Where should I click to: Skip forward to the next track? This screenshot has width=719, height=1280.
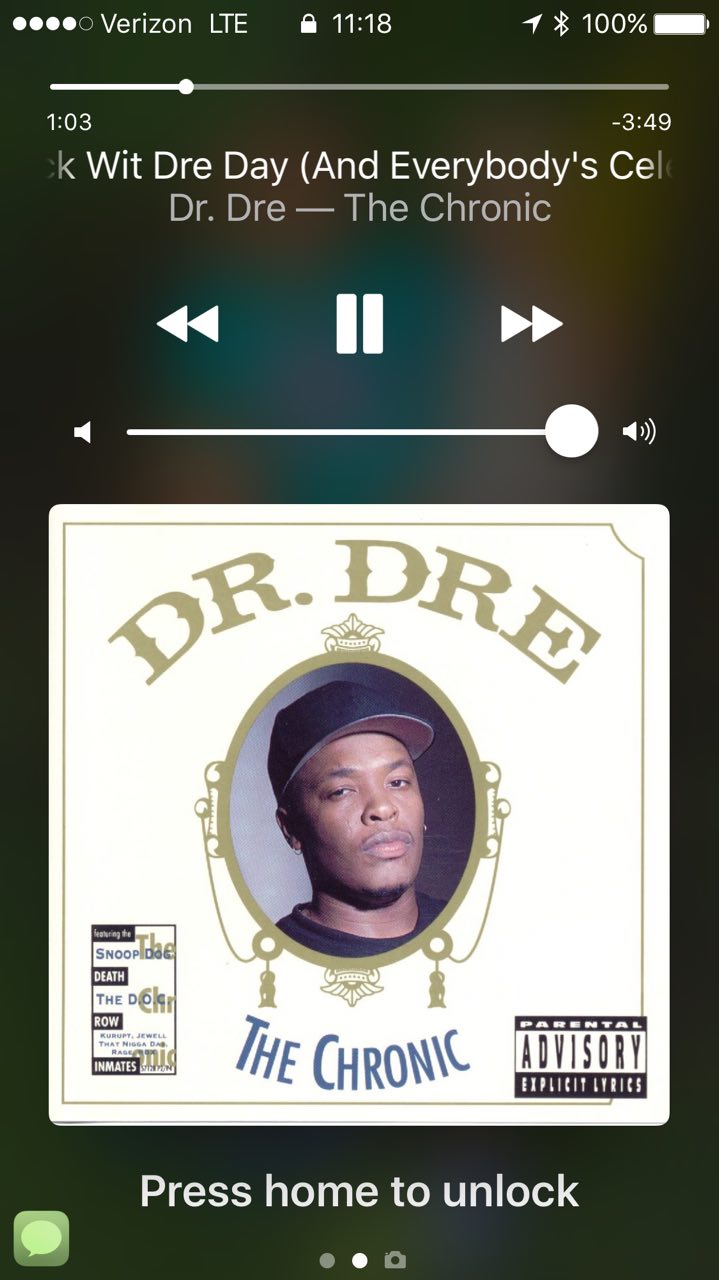click(x=531, y=323)
